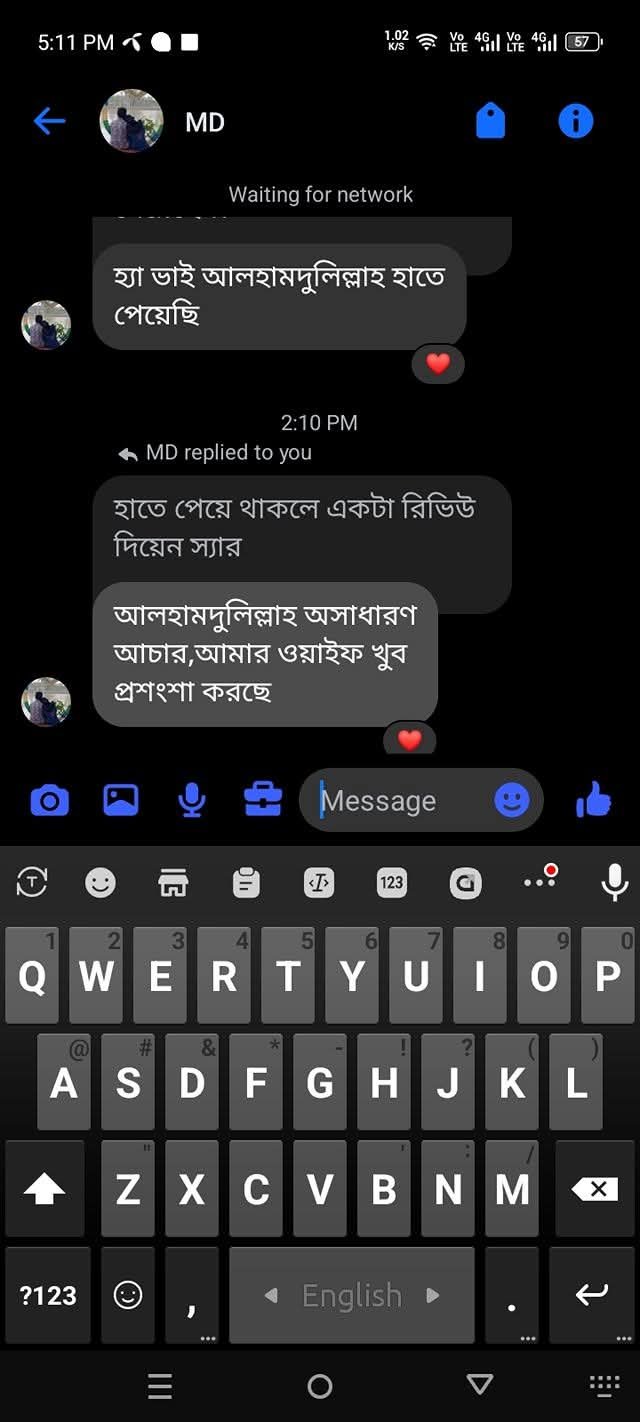
Task: Send a thumbs-up like
Action: pyautogui.click(x=593, y=800)
